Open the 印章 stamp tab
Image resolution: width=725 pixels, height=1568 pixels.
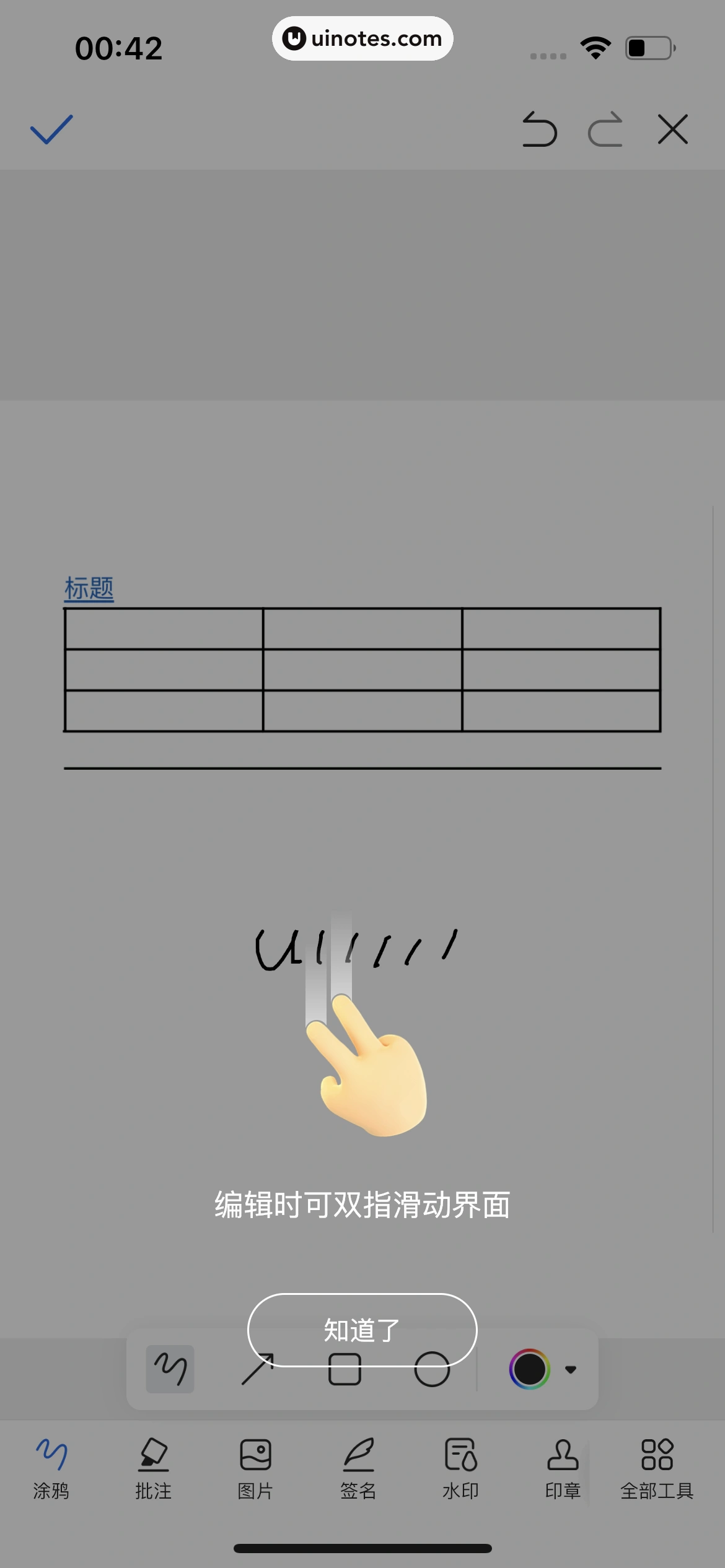(x=563, y=1469)
